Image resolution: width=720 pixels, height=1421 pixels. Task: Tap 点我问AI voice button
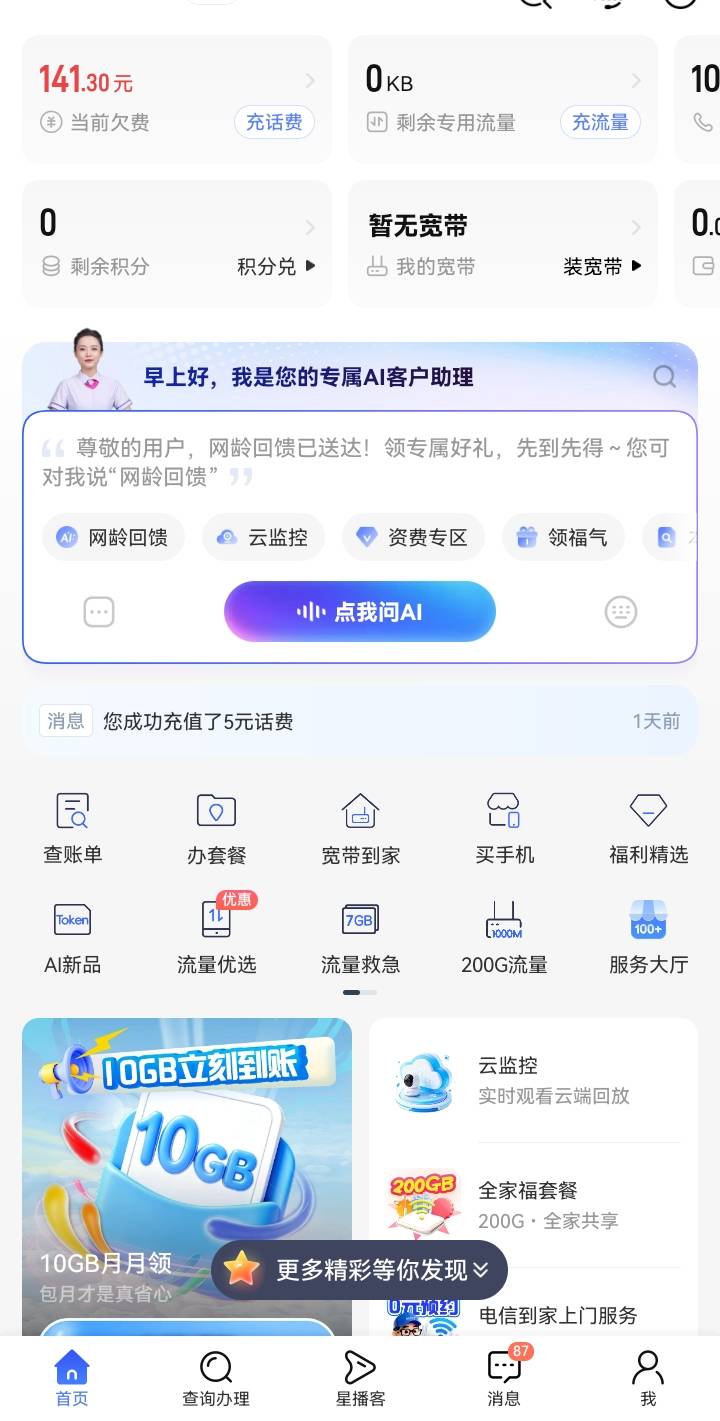[x=360, y=611]
